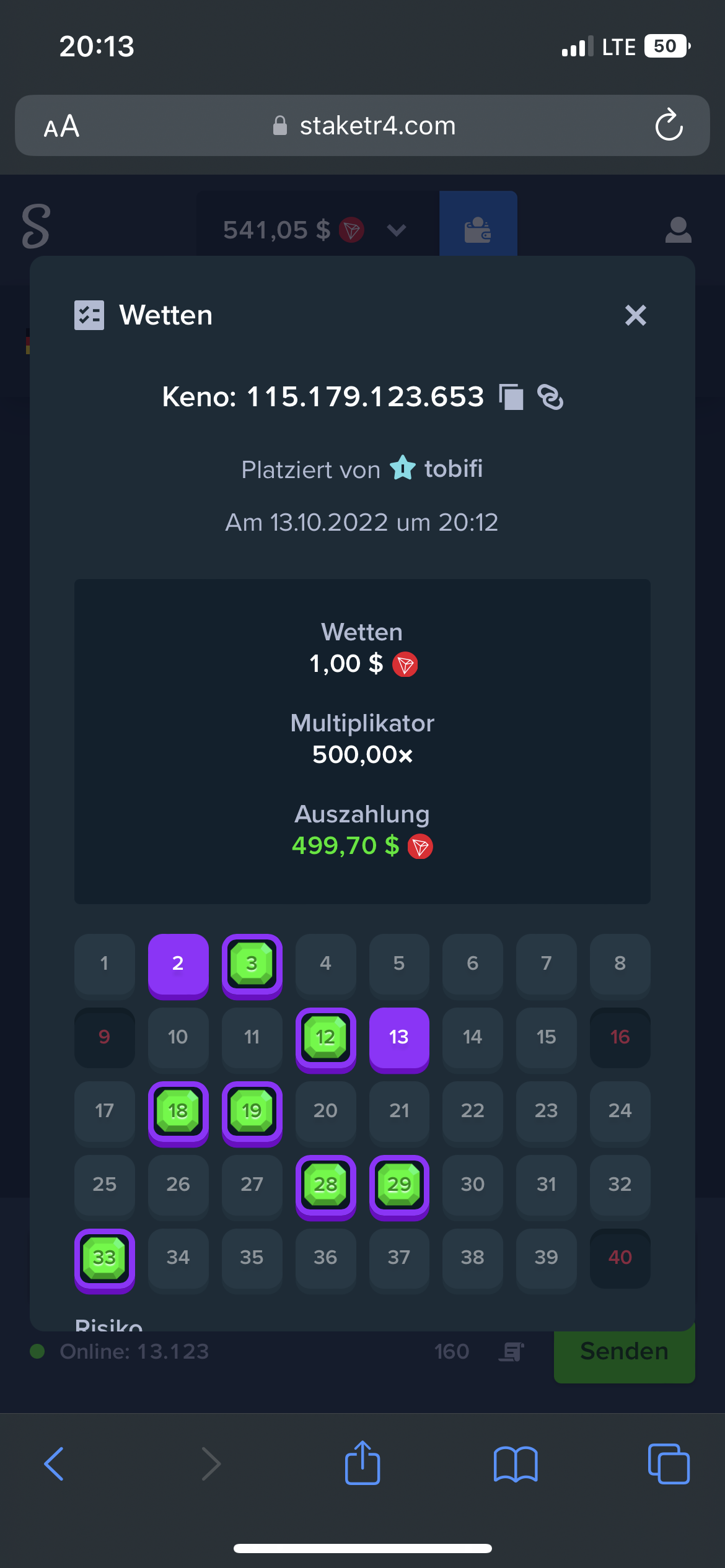This screenshot has width=725, height=1568.
Task: Tap Keno tile number 3
Action: [x=252, y=965]
